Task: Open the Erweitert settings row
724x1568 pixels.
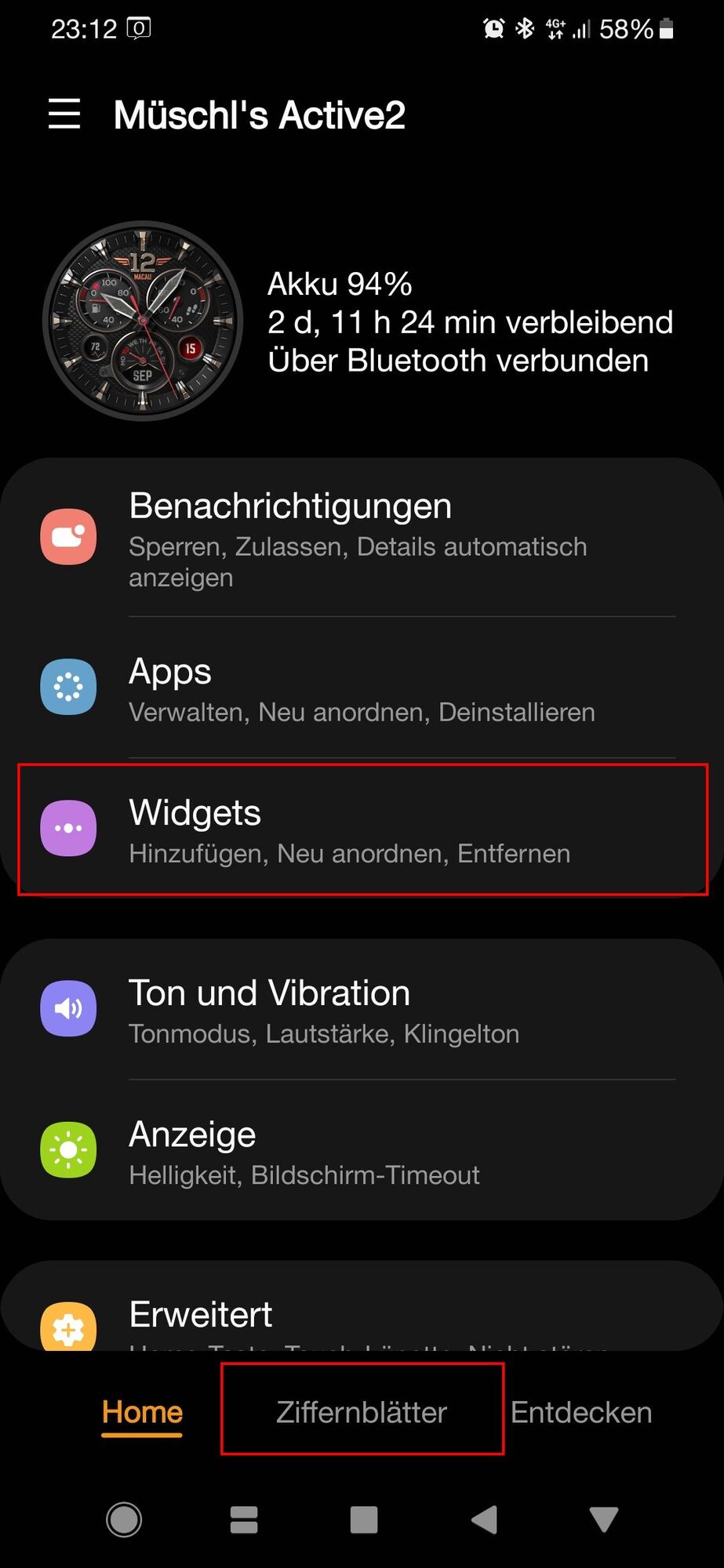Action: tap(361, 1317)
